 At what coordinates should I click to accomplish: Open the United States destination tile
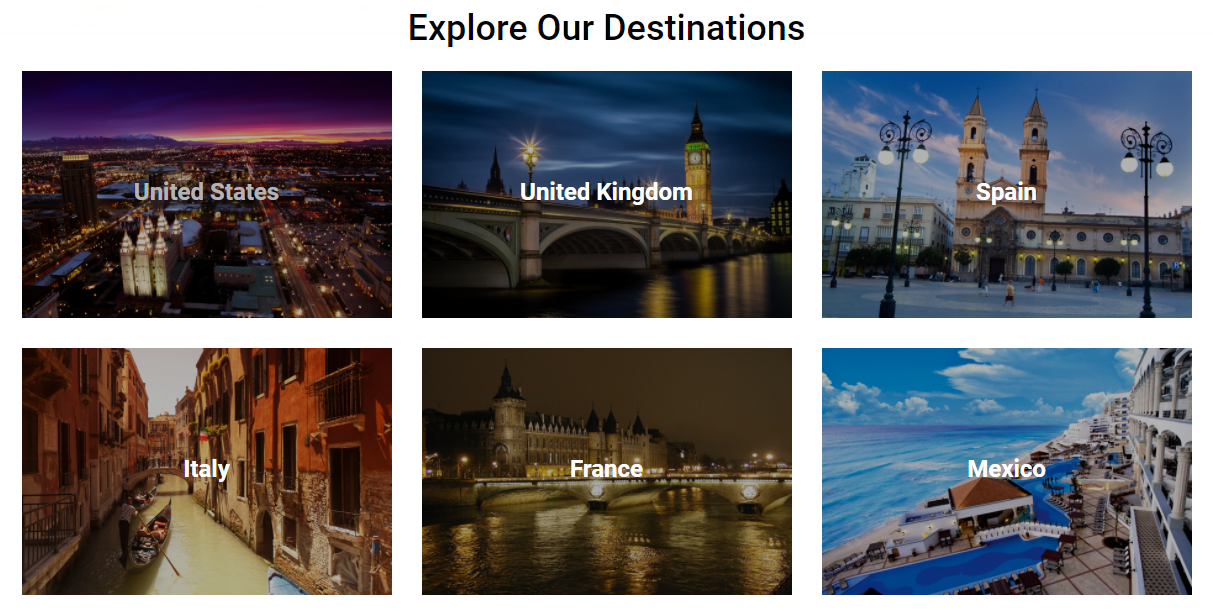click(207, 194)
